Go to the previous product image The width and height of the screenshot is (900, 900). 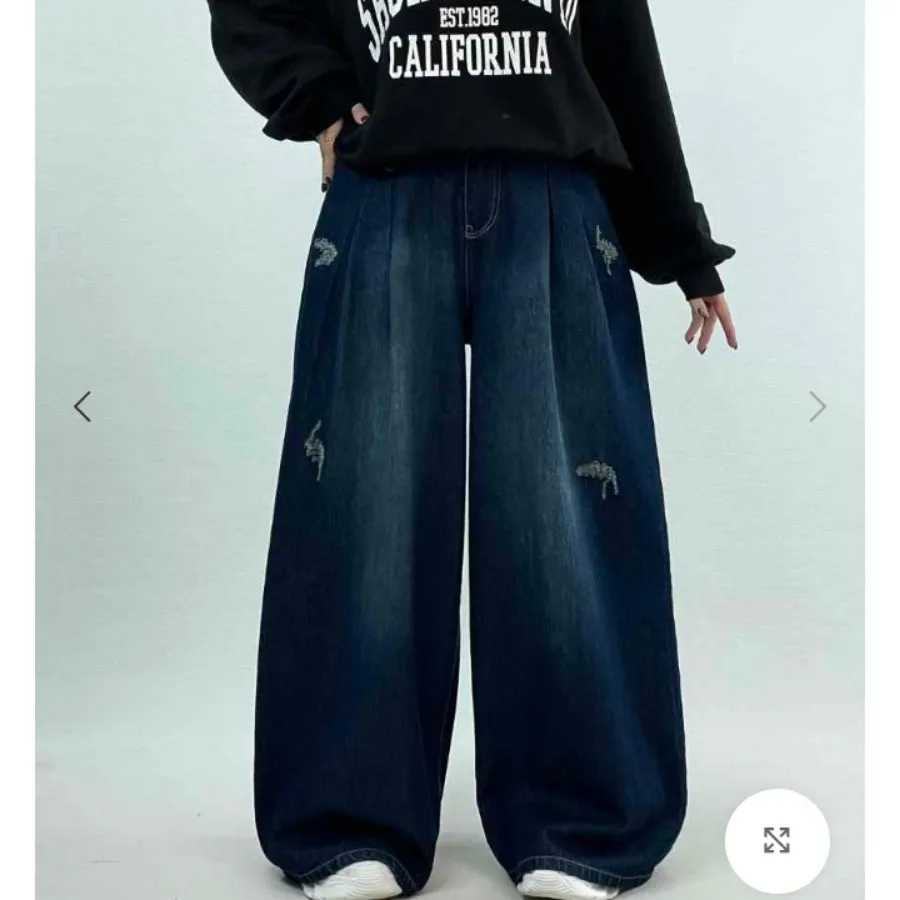click(x=82, y=406)
